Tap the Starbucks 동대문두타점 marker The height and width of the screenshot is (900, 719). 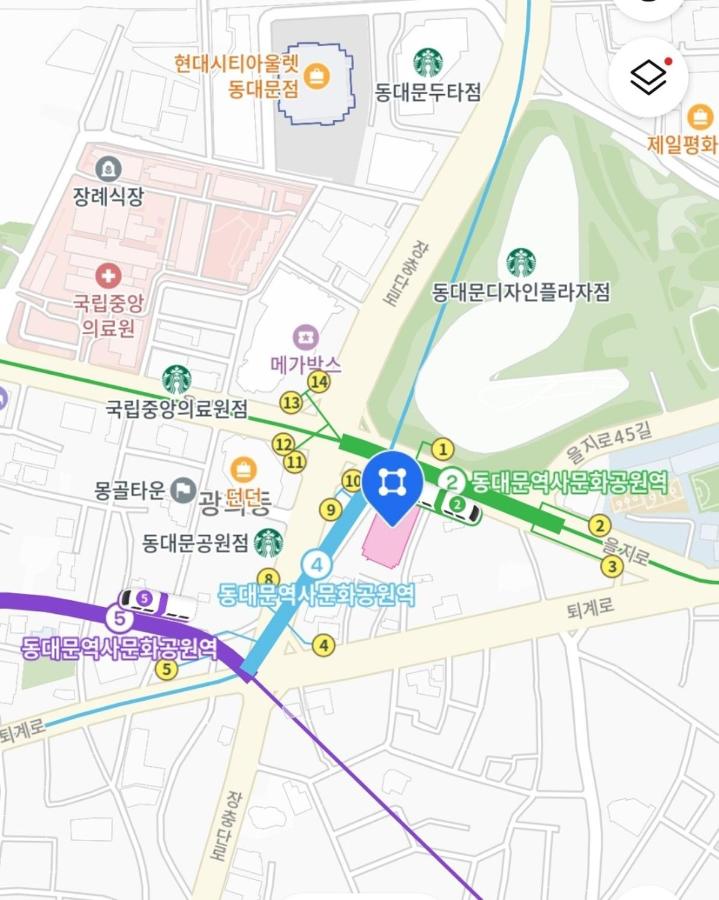[x=428, y=63]
